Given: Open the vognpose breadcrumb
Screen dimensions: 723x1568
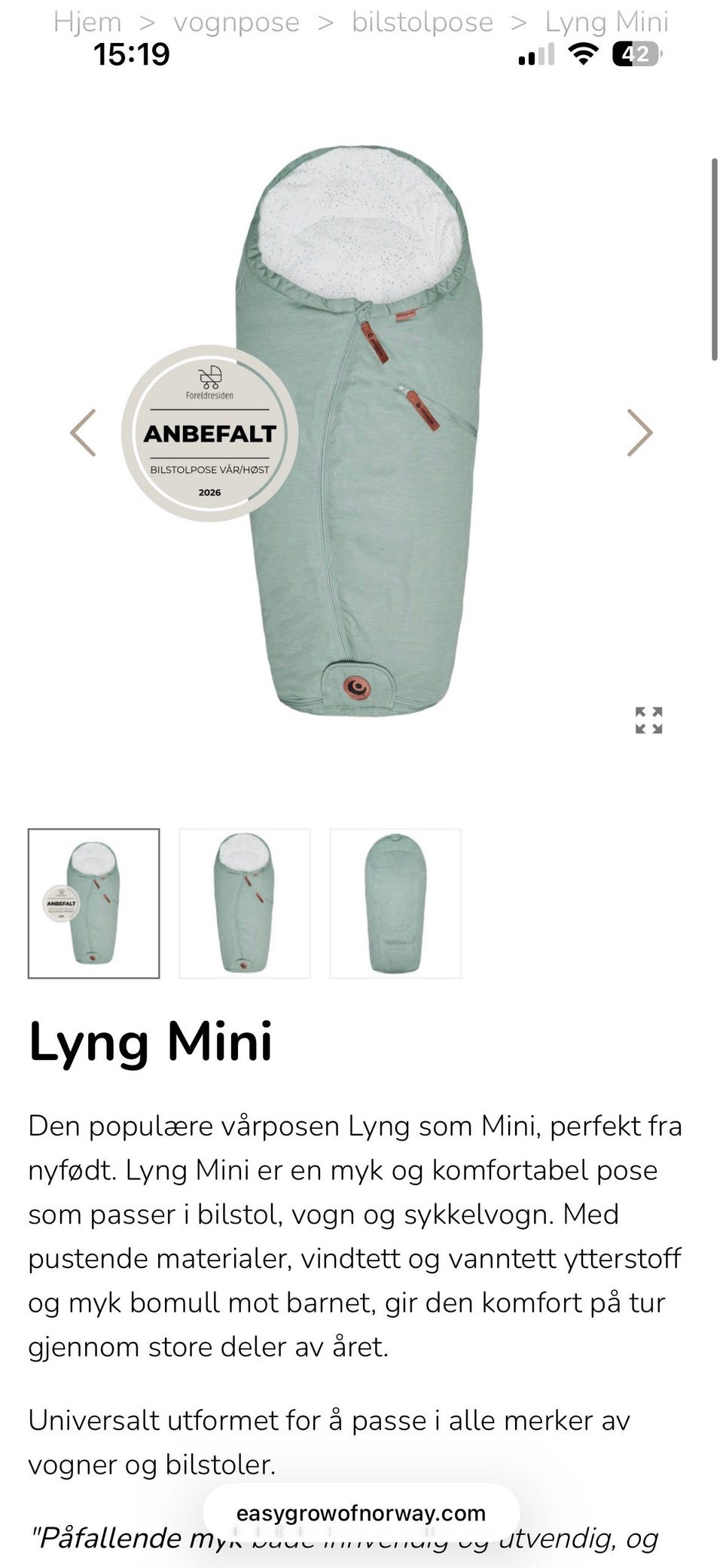Looking at the screenshot, I should pos(236,22).
